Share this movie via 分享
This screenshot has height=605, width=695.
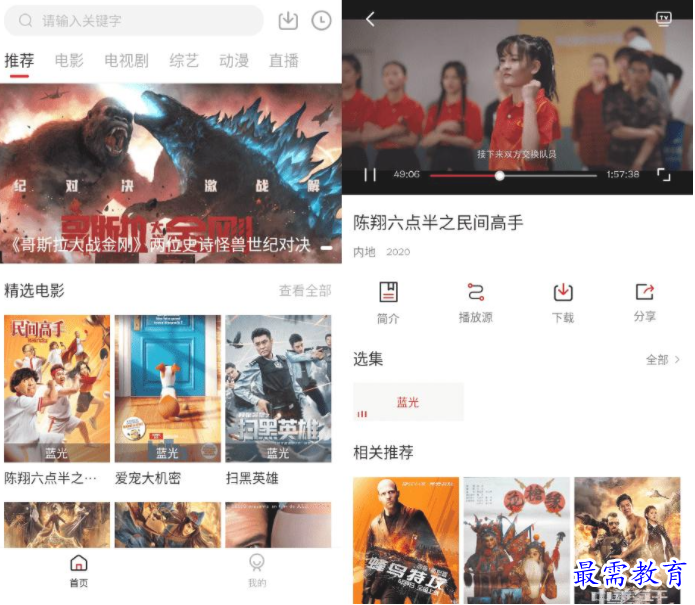645,302
